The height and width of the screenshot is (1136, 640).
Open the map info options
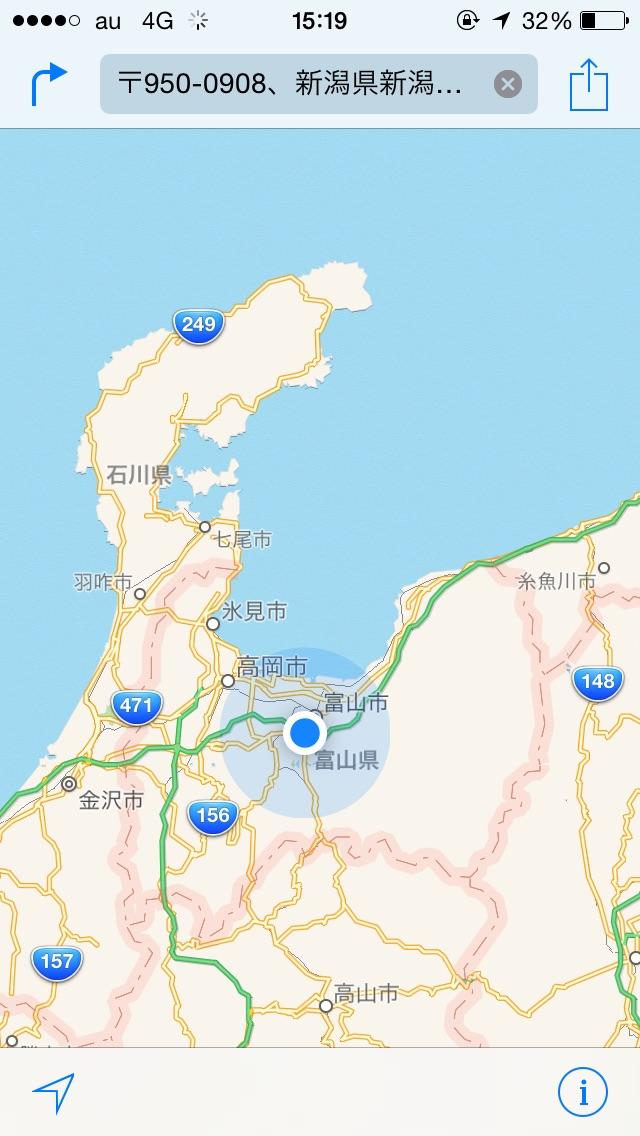pyautogui.click(x=583, y=1092)
